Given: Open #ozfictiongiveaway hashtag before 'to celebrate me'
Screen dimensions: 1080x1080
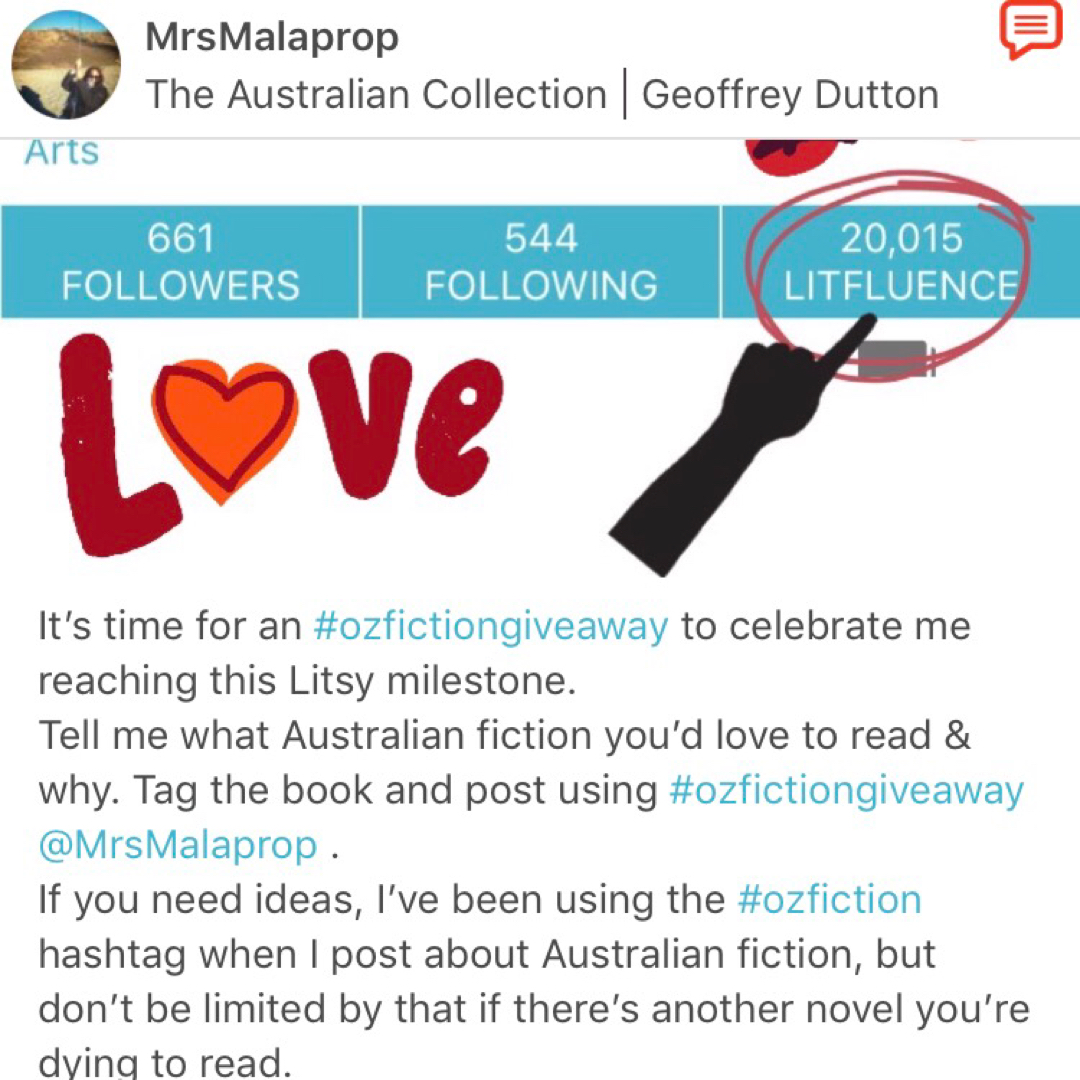Looking at the screenshot, I should tap(490, 627).
